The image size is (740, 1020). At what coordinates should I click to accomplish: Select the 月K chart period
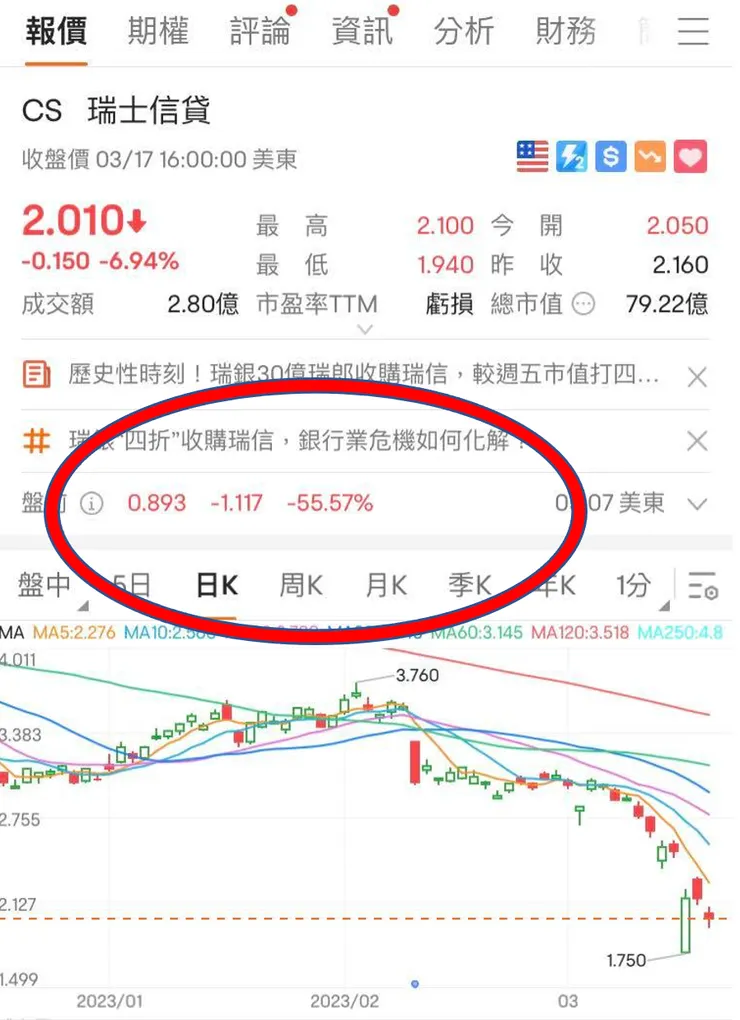pos(386,585)
